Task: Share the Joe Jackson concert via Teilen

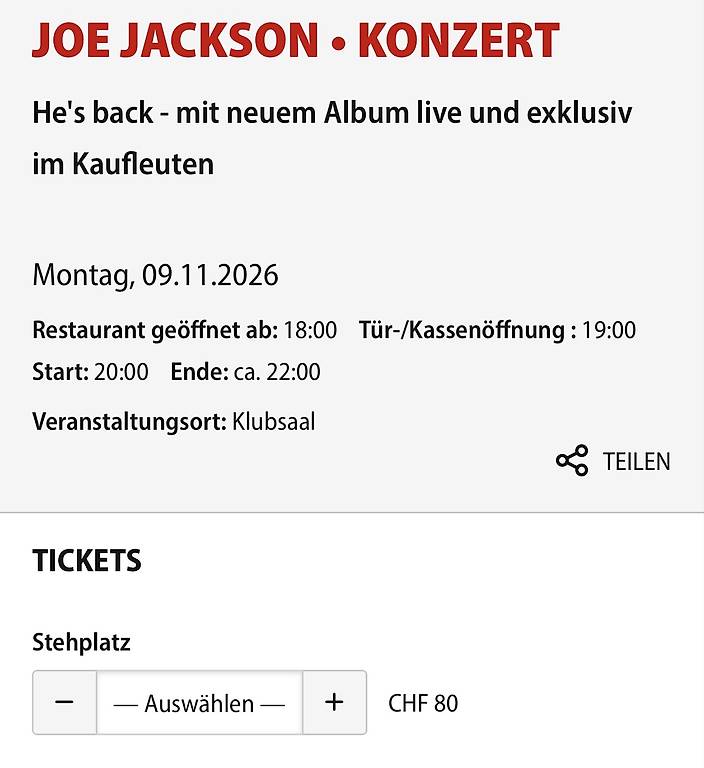Action: pyautogui.click(x=613, y=461)
